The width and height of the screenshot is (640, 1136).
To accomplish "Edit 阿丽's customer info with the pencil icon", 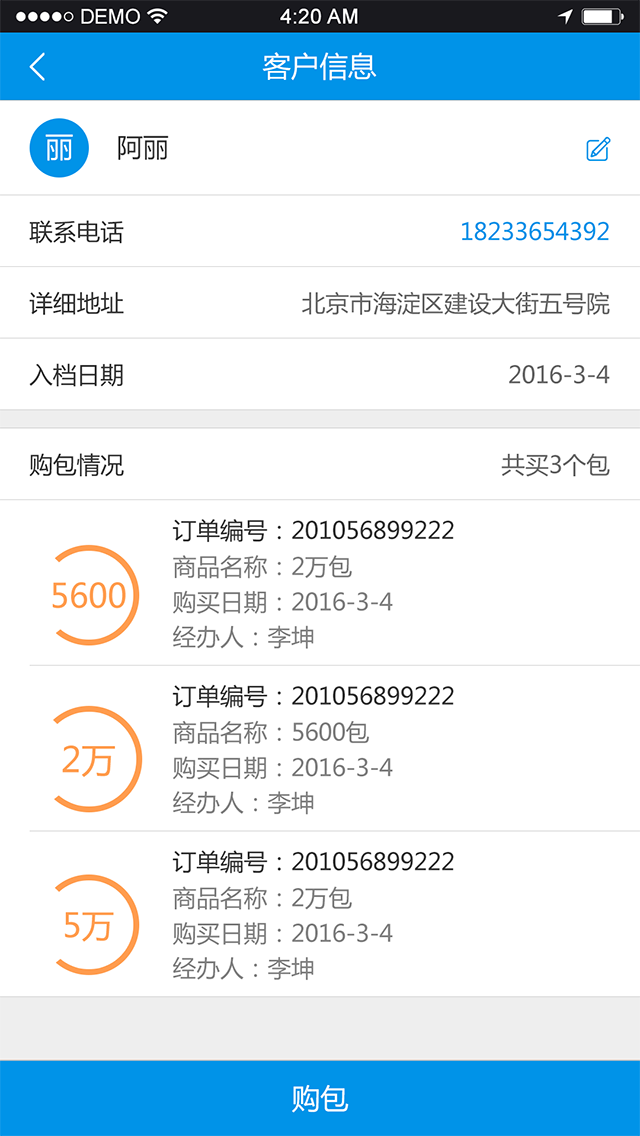I will click(598, 149).
